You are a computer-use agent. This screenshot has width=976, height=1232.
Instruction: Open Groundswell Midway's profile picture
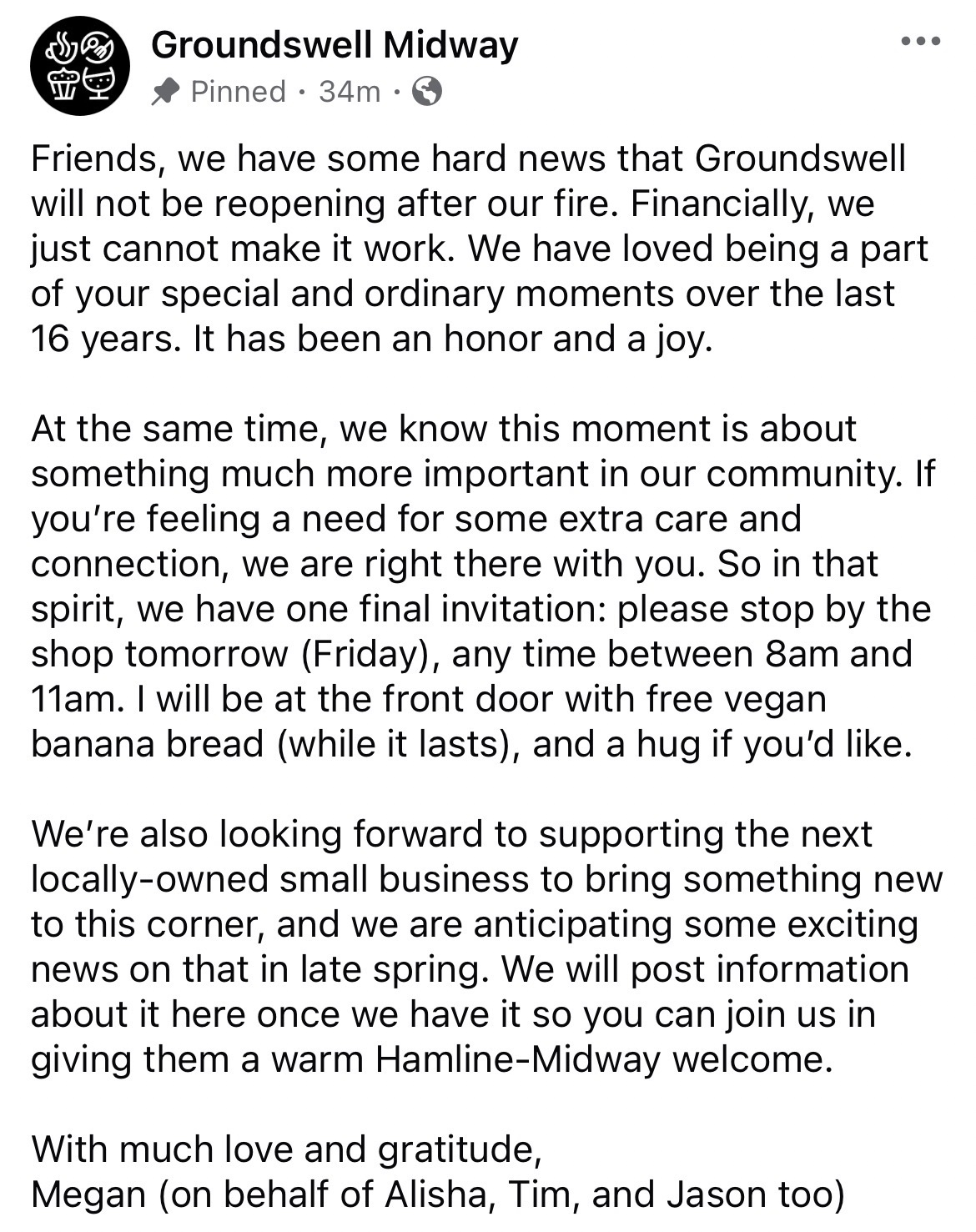80,66
